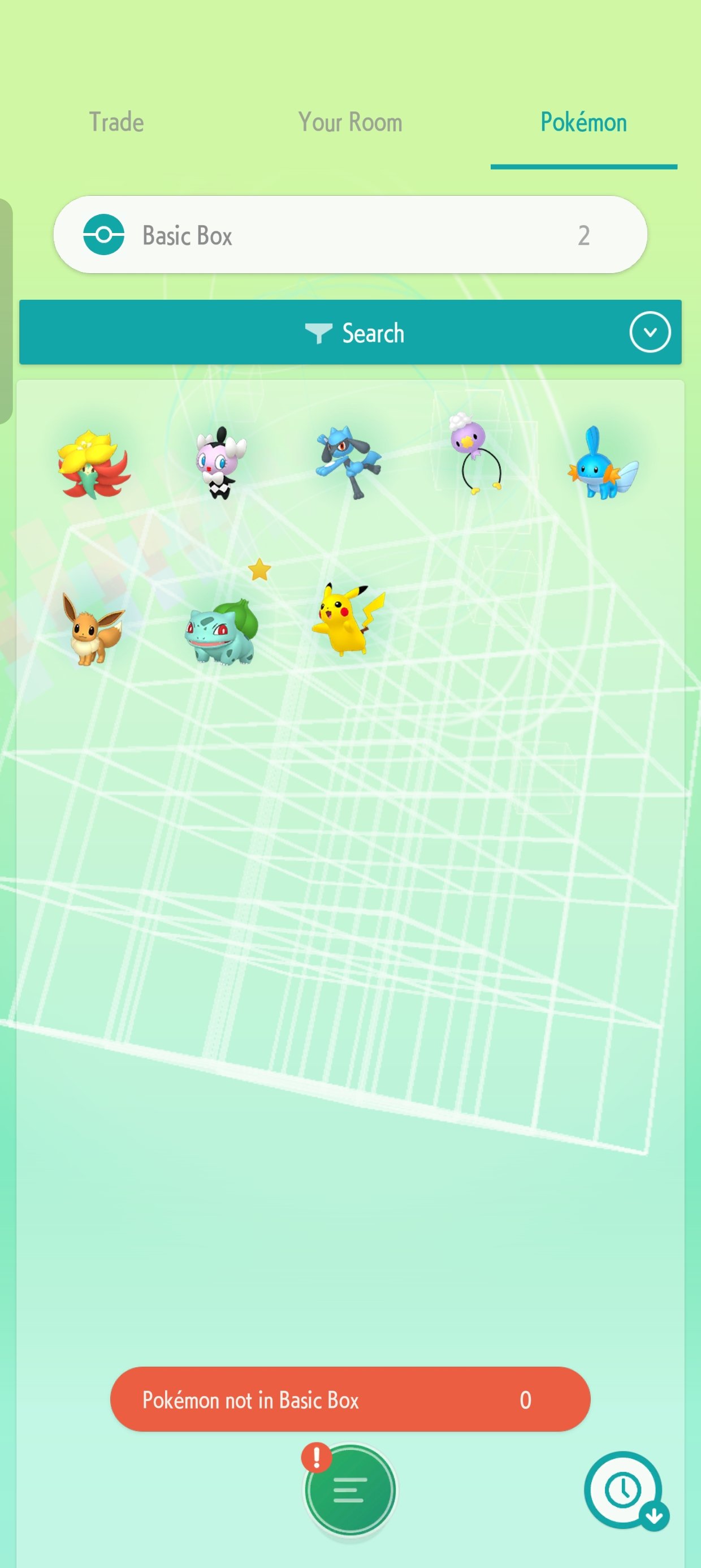701x1568 pixels.
Task: Switch to the Trade tab
Action: [x=116, y=122]
